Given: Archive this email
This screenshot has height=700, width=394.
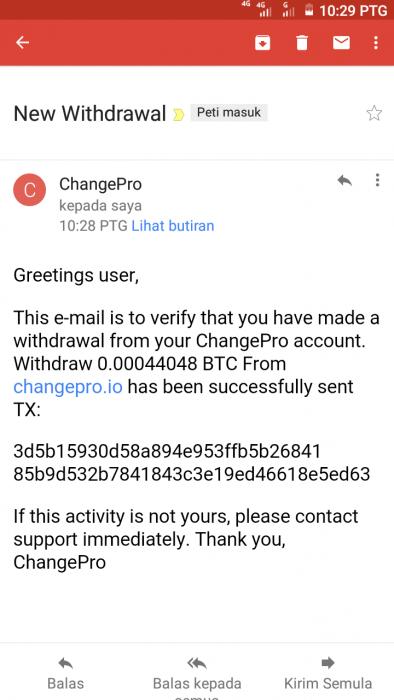Looking at the screenshot, I should [x=262, y=43].
